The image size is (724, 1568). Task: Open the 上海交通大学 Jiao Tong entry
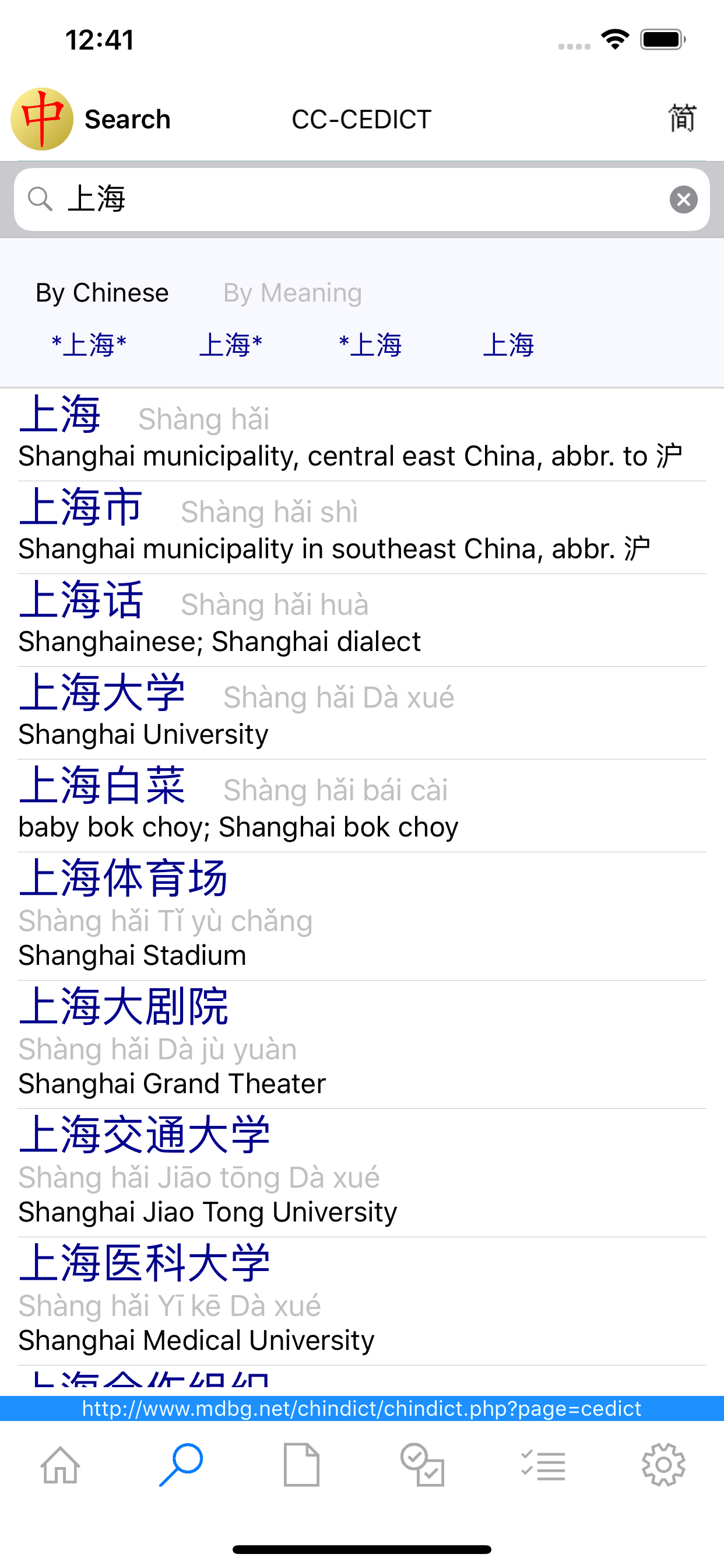point(362,1172)
